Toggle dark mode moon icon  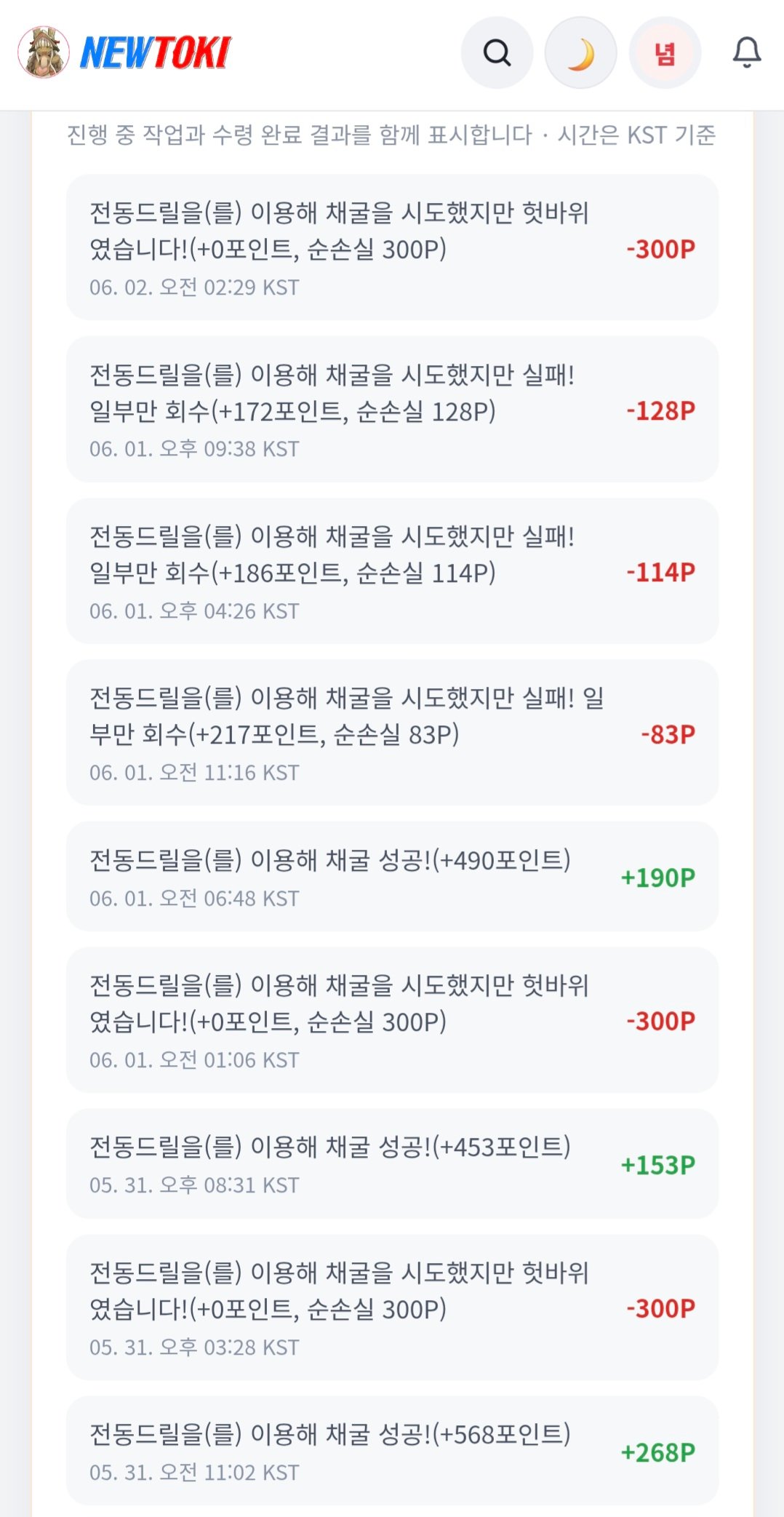[x=580, y=53]
